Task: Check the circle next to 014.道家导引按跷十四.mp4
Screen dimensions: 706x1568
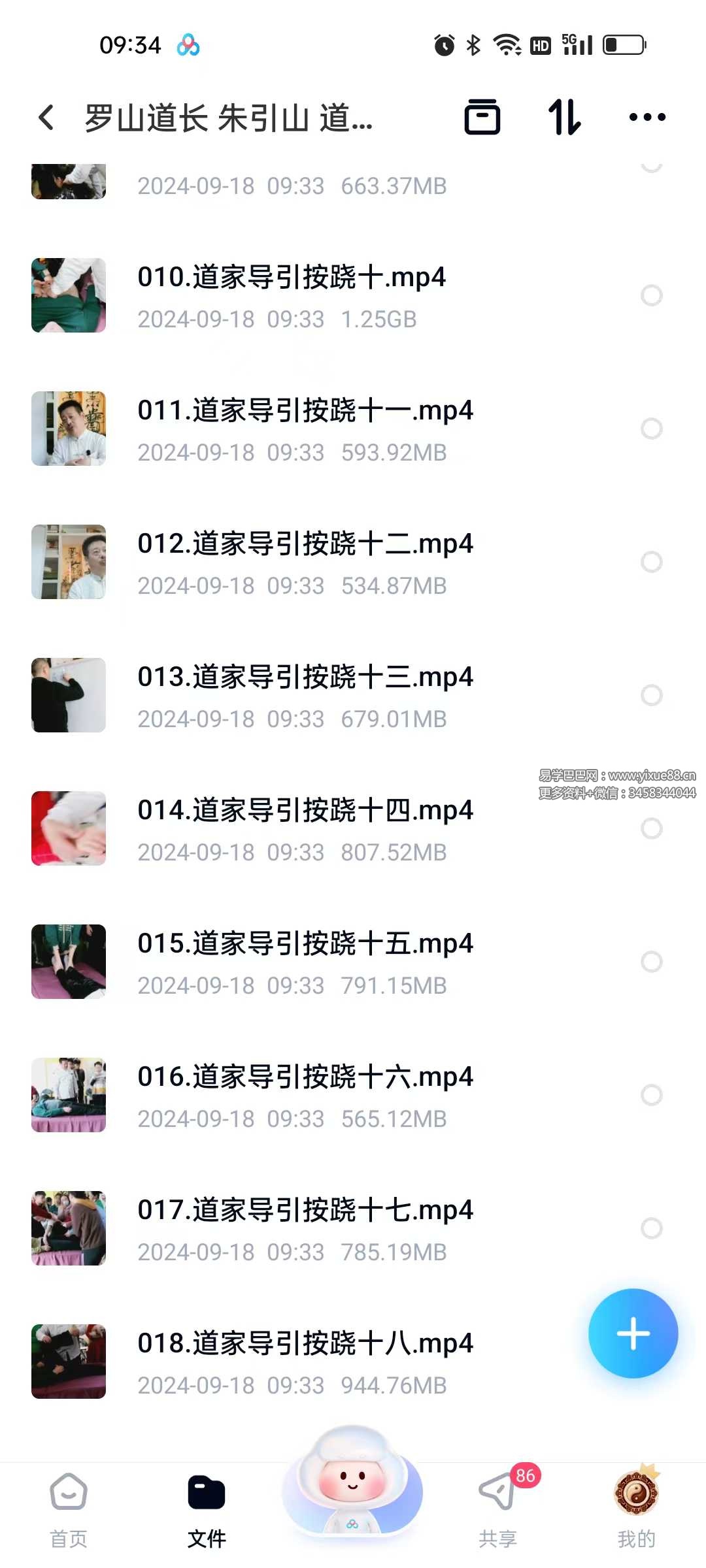Action: (x=652, y=828)
